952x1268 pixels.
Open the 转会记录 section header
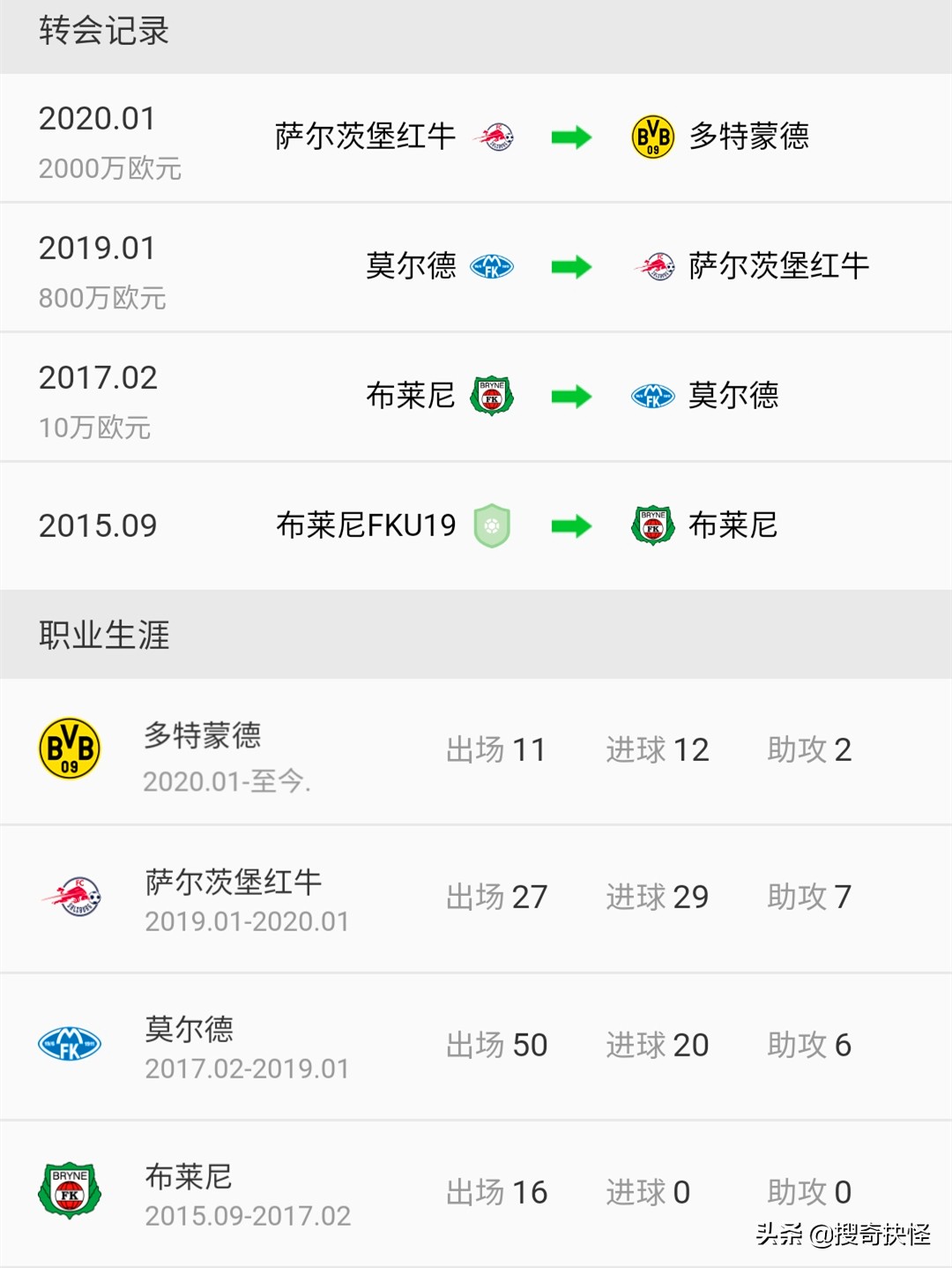pos(104,31)
